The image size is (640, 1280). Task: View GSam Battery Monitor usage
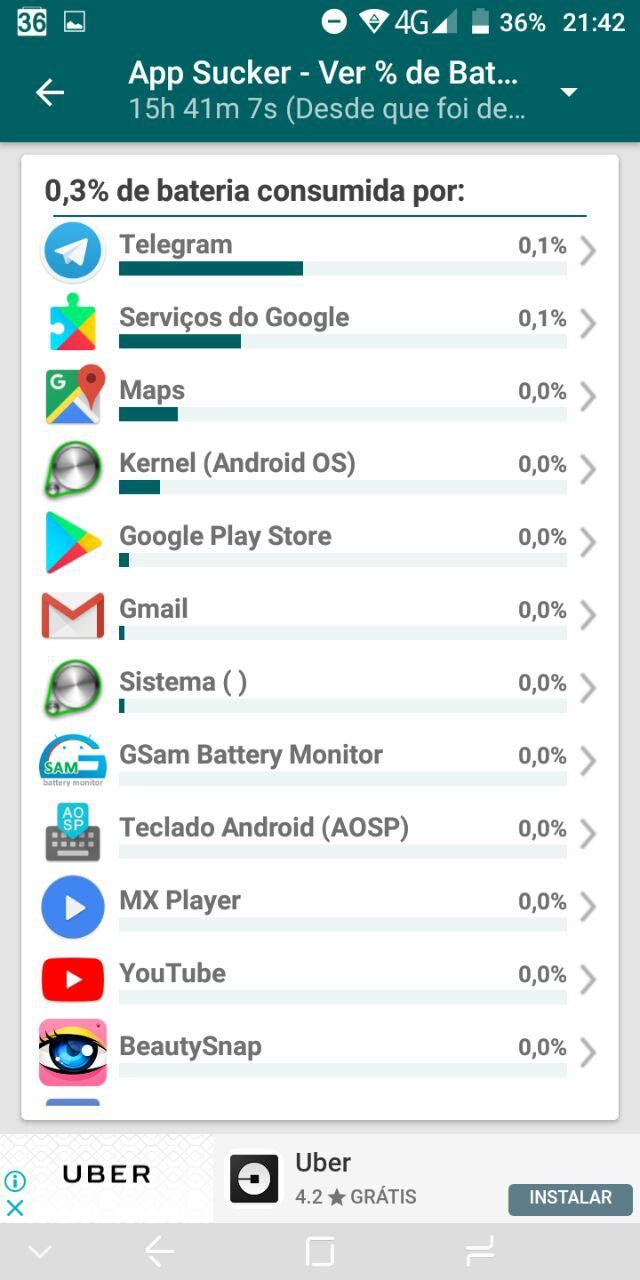tap(320, 762)
